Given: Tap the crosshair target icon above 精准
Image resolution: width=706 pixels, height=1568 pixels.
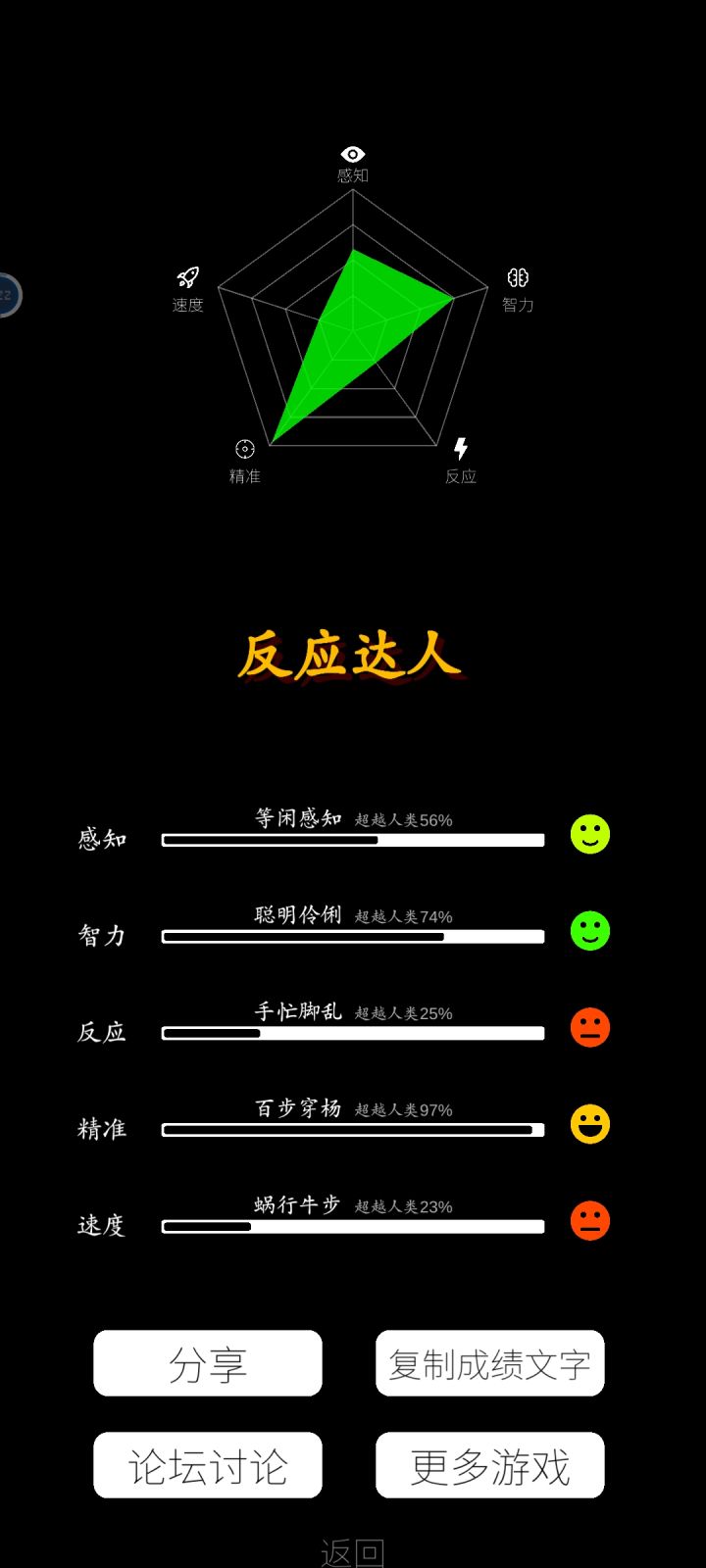Looking at the screenshot, I should coord(245,448).
